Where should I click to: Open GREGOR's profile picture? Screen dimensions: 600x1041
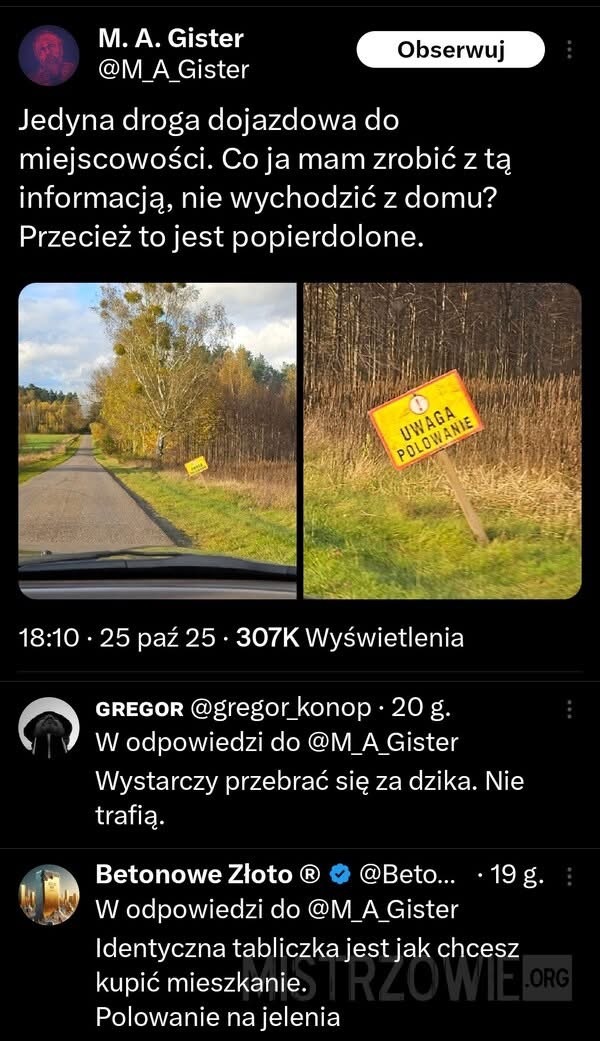click(49, 729)
